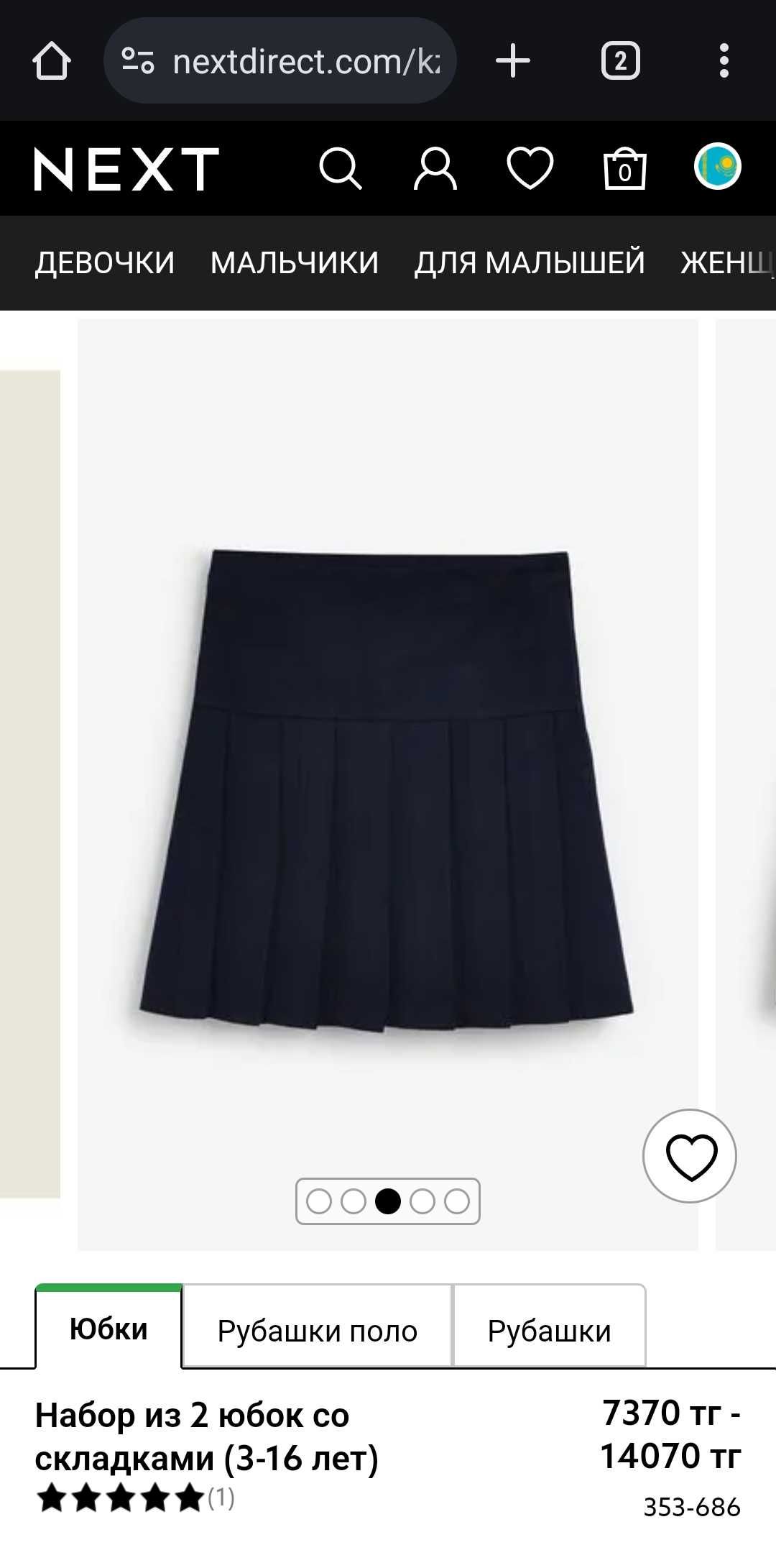776x1568 pixels.
Task: Change country via the Kazakhstan flag
Action: 718,167
